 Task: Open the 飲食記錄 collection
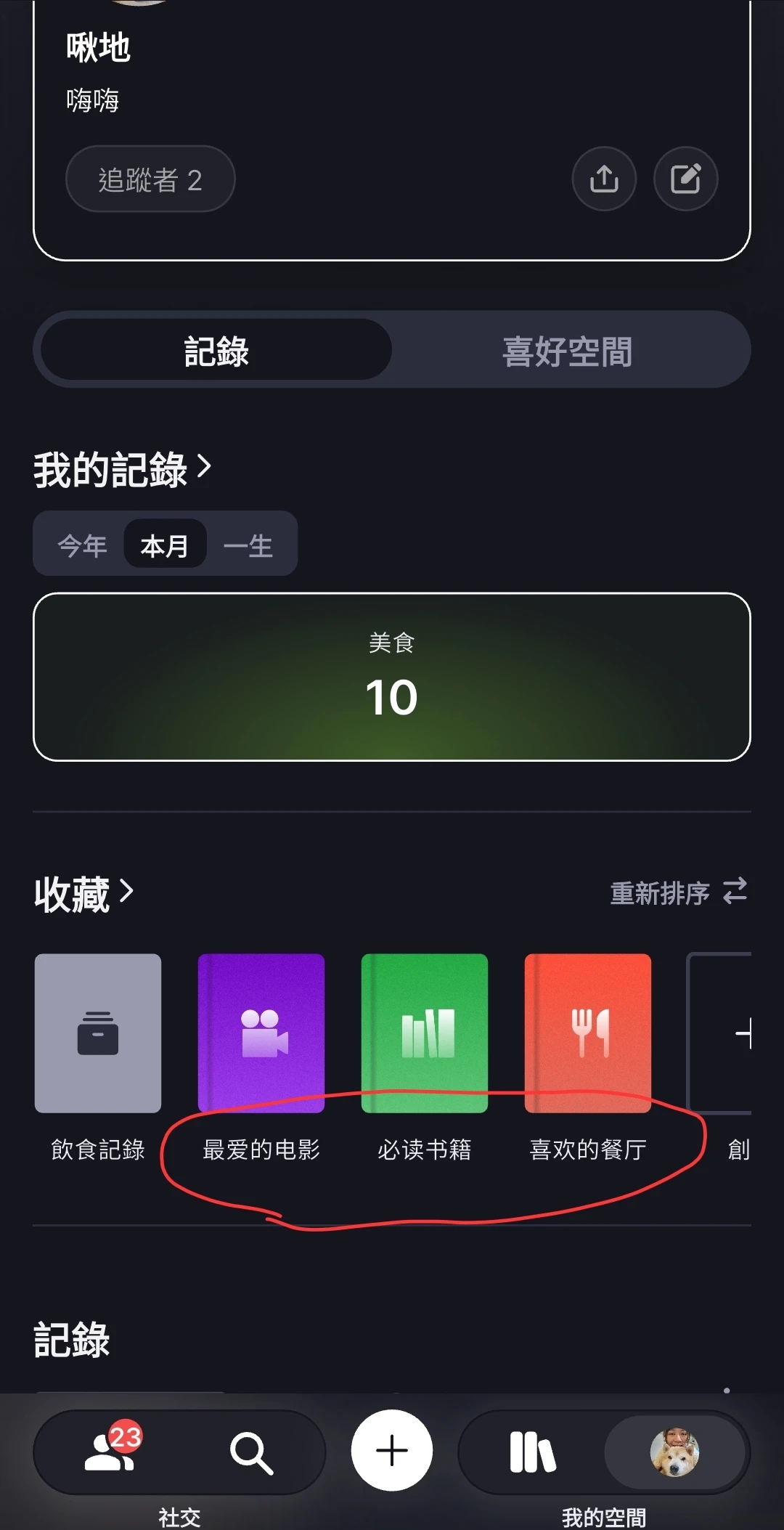point(98,1033)
